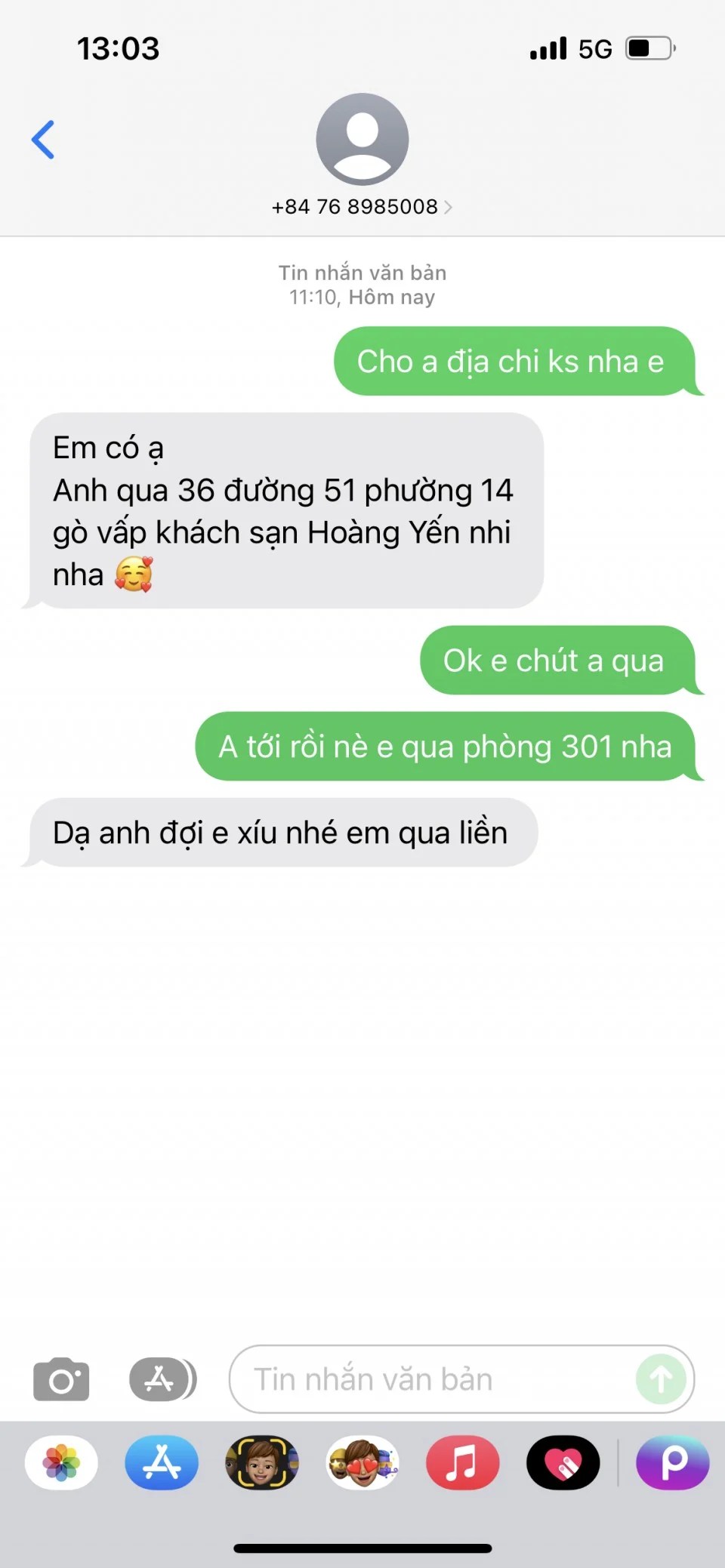
Task: Toggle the iMessage apps drawer
Action: (162, 1379)
